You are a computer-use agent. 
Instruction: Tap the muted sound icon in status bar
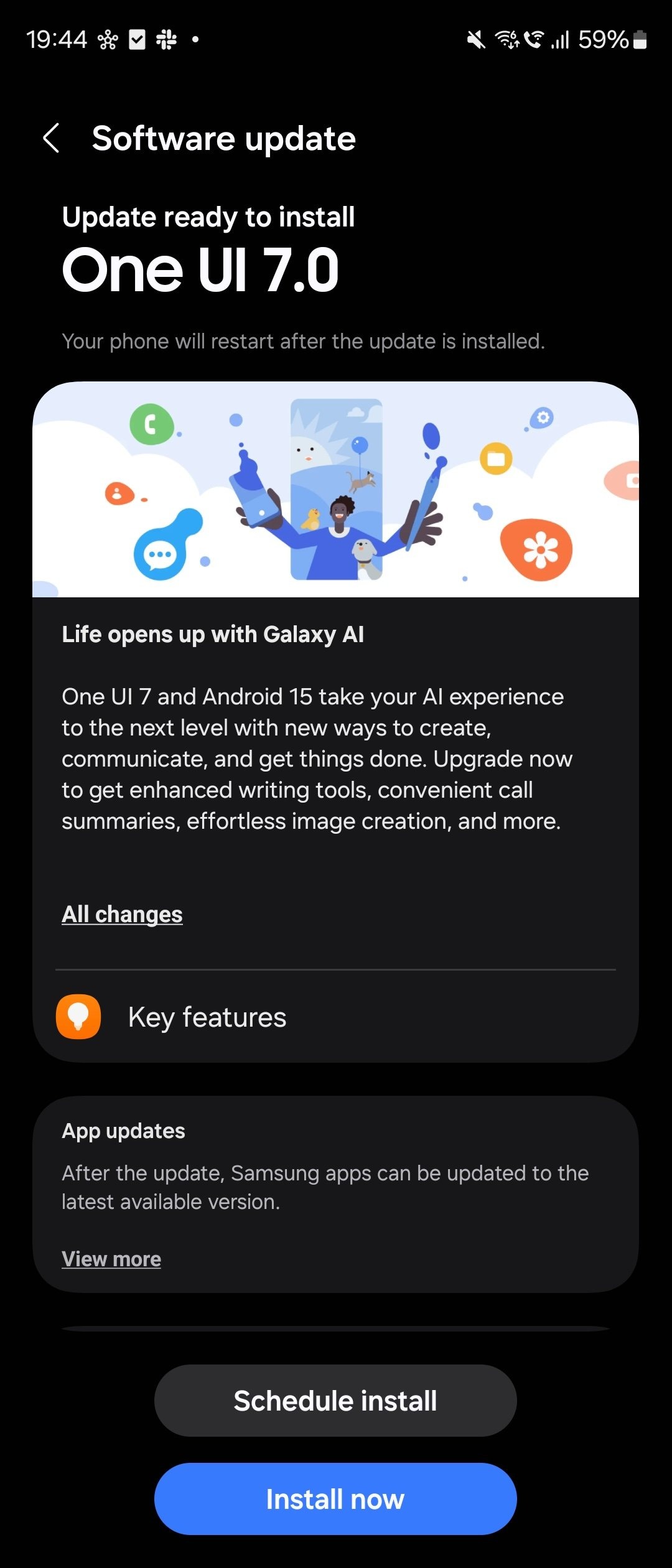476,39
